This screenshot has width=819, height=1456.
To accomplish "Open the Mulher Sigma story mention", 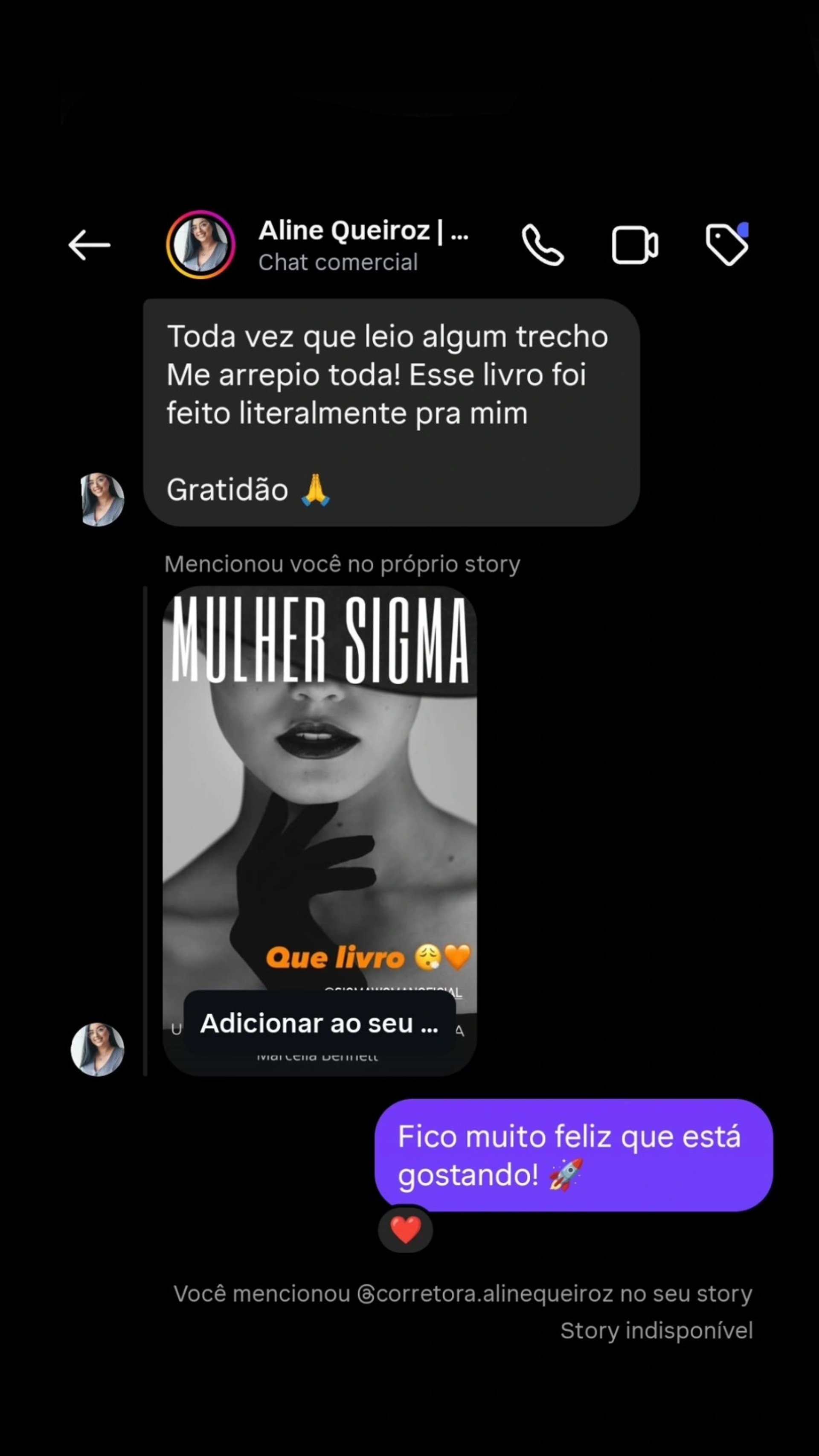I will (319, 791).
